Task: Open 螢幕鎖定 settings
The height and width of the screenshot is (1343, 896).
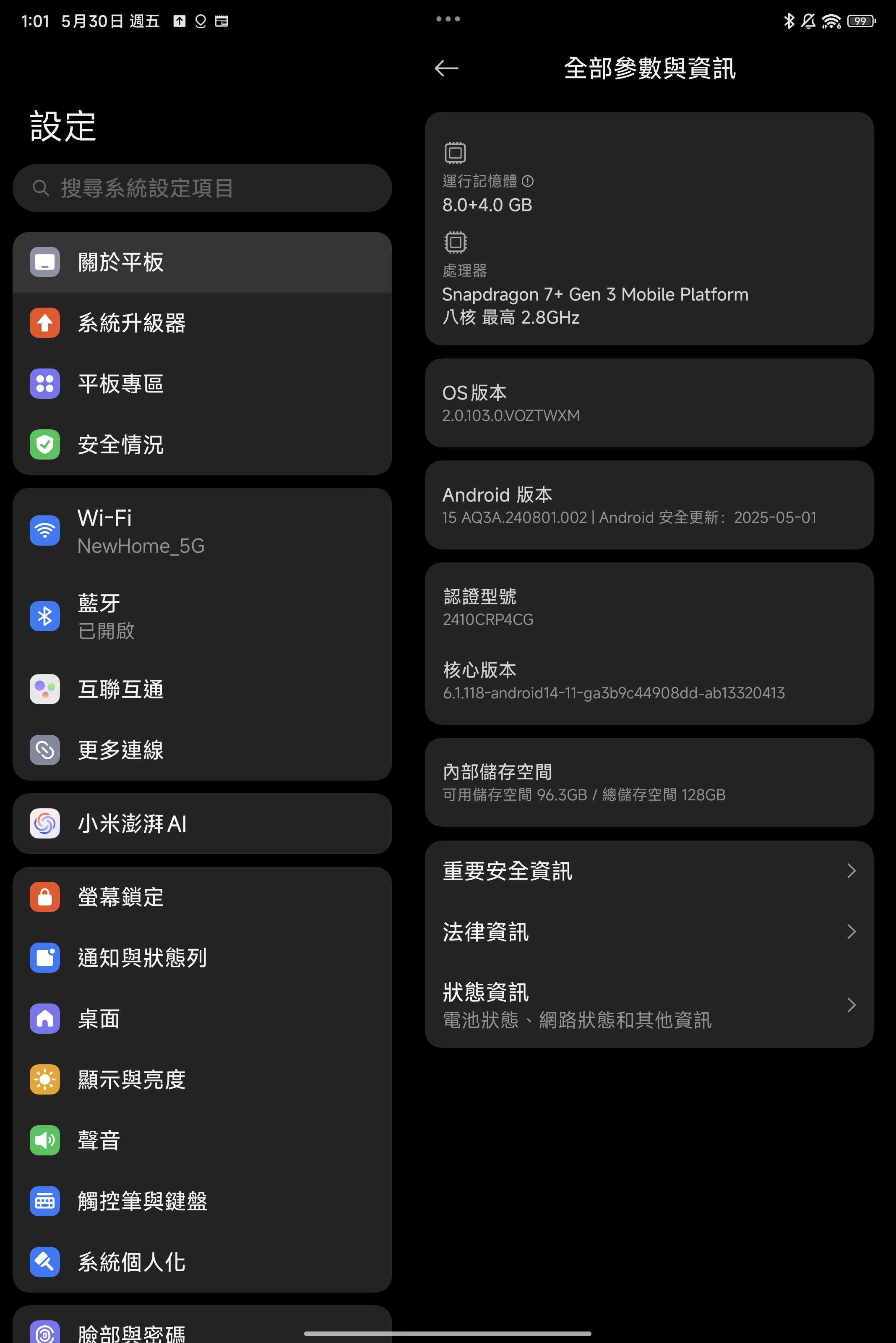Action: pos(202,896)
